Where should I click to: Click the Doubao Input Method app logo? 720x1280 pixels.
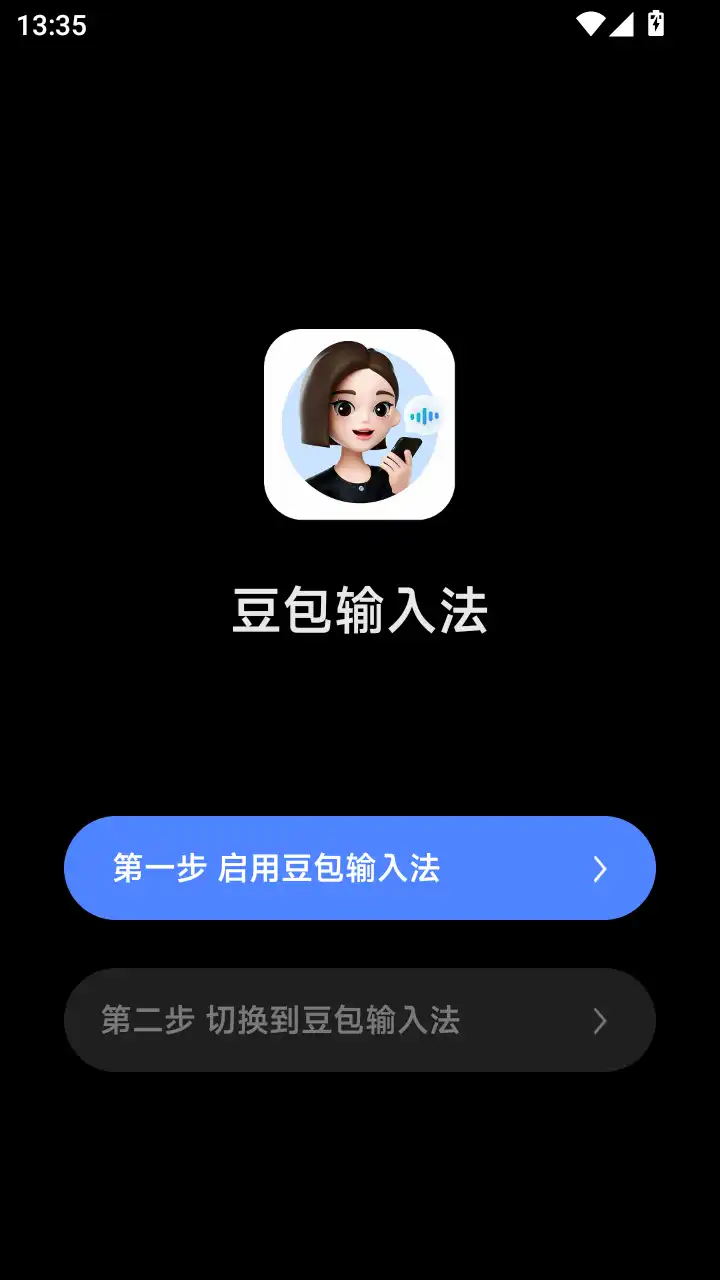point(360,428)
